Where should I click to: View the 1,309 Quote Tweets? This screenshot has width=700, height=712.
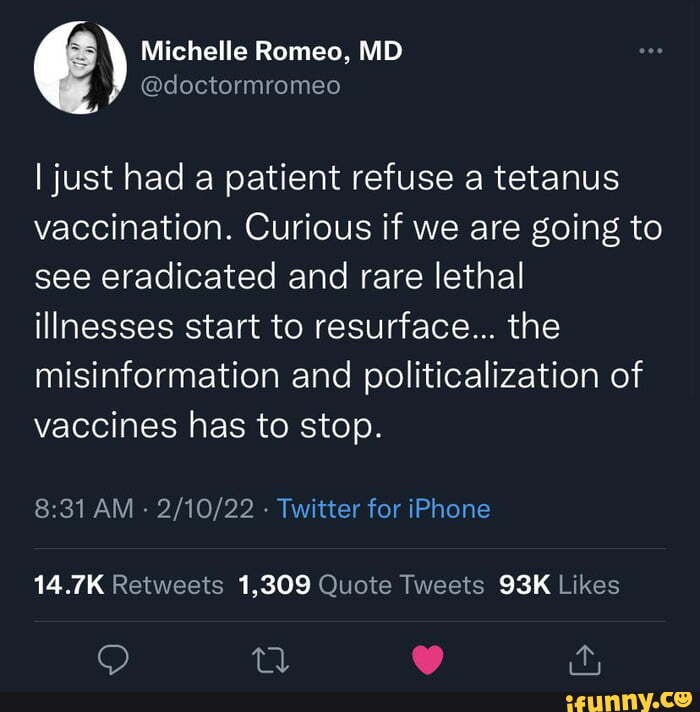(361, 585)
